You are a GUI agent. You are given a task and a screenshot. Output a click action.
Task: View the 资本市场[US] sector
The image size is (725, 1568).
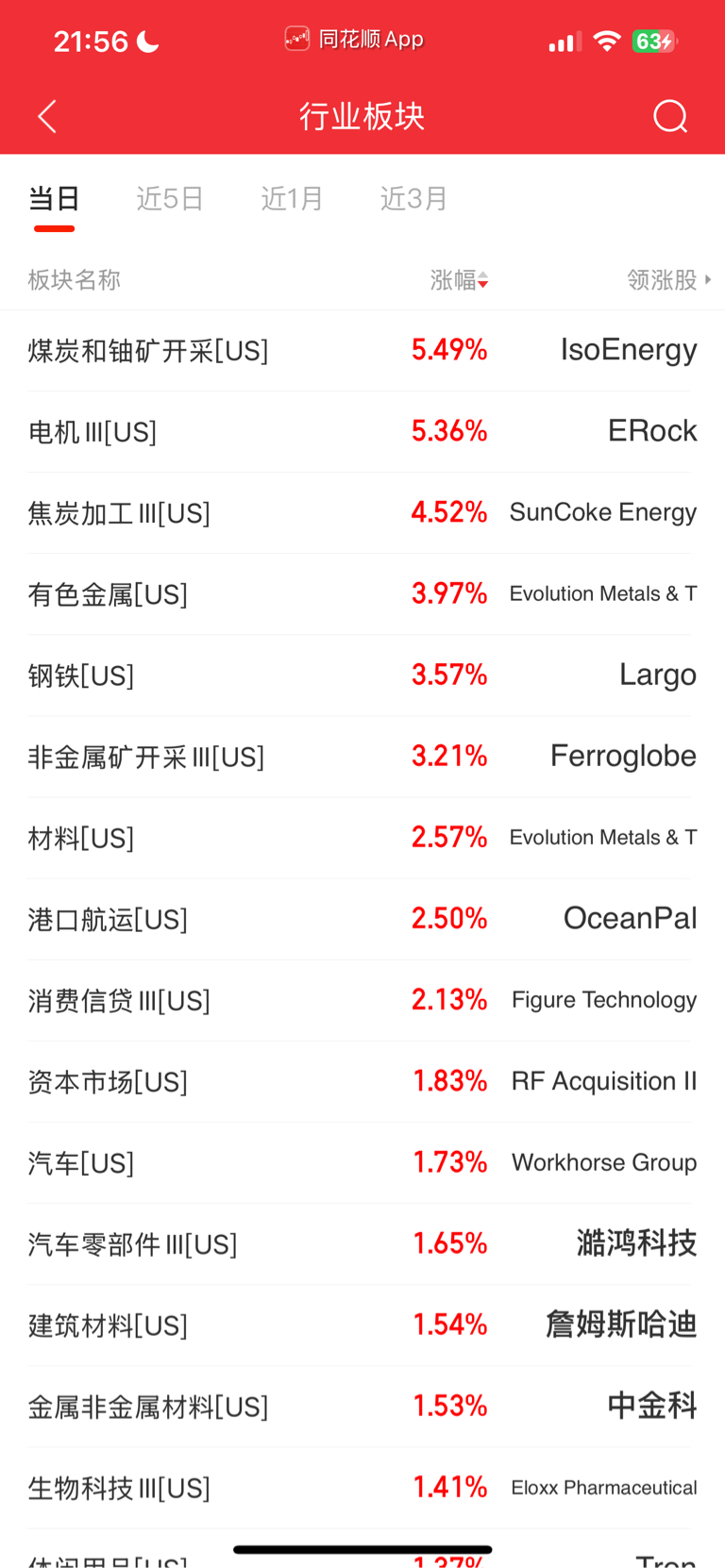pos(362,1081)
